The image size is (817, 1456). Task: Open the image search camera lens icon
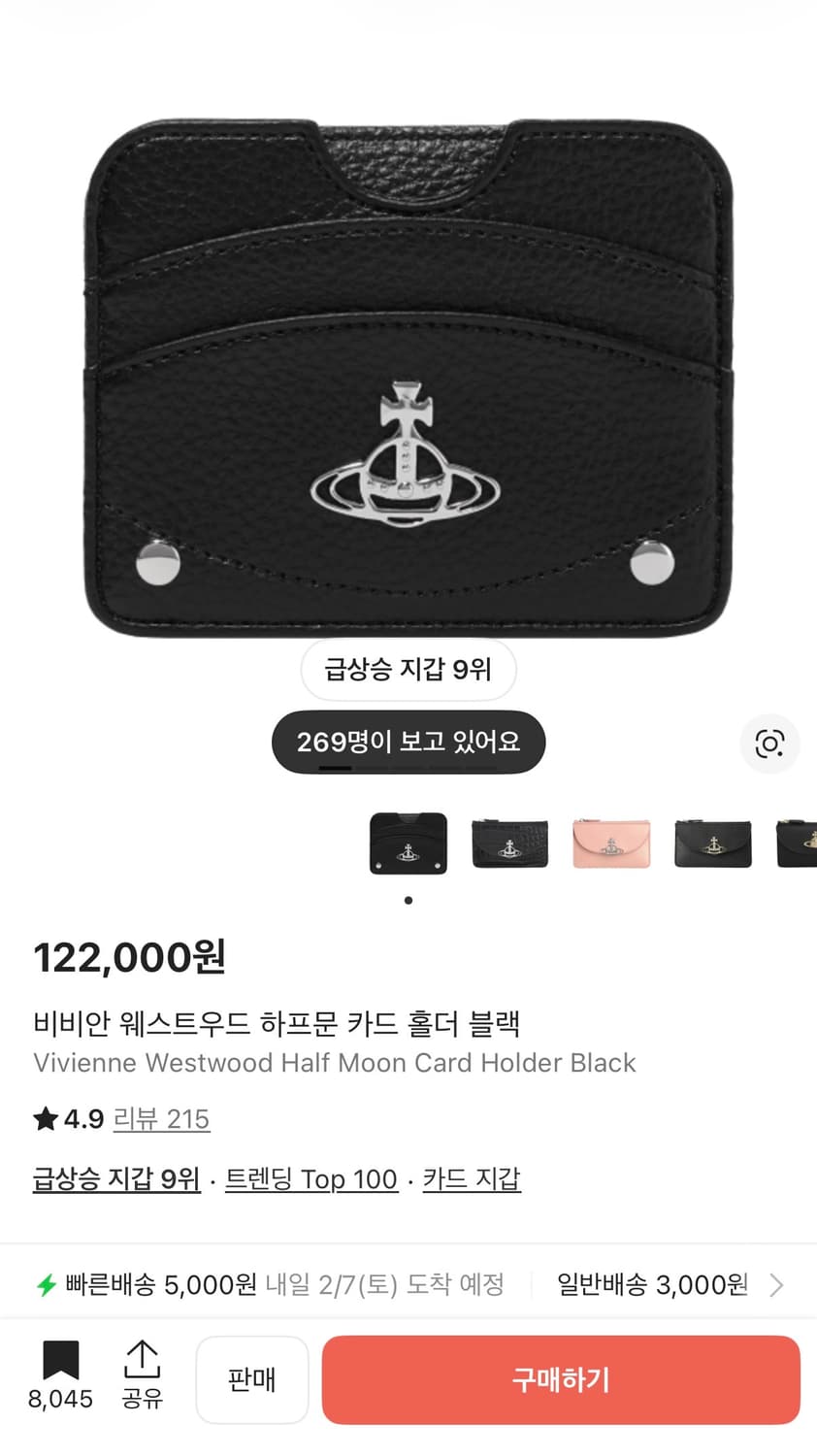click(x=769, y=744)
